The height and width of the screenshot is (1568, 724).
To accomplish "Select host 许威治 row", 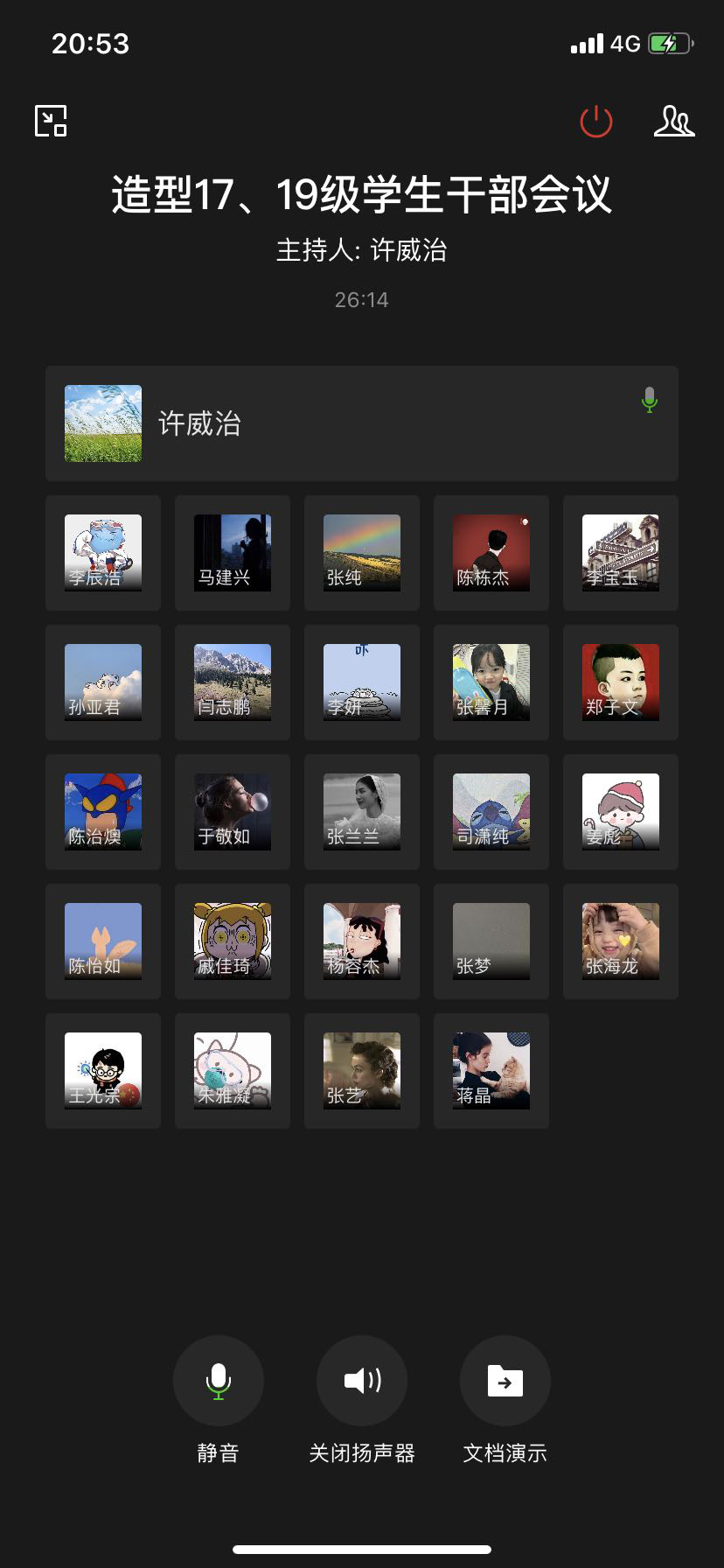I will point(362,423).
